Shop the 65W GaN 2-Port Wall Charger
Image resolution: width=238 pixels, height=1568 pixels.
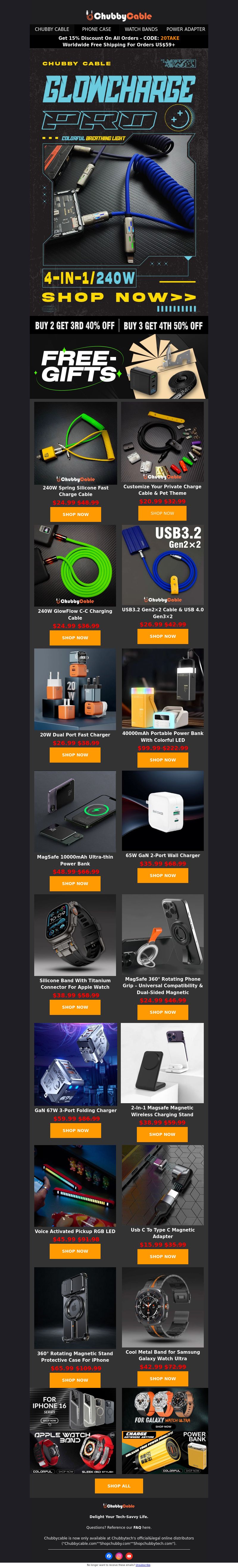(162, 875)
